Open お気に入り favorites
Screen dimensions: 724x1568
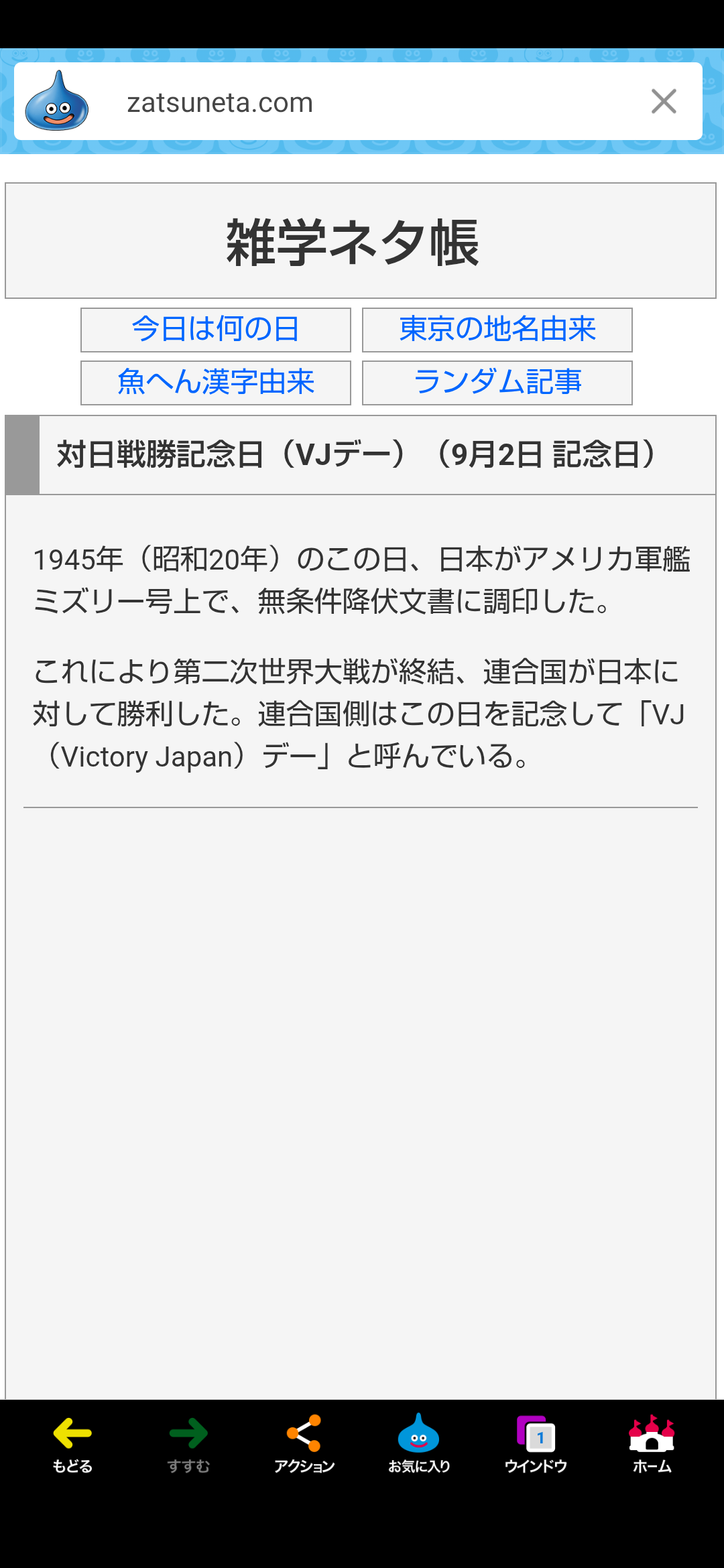click(419, 1444)
